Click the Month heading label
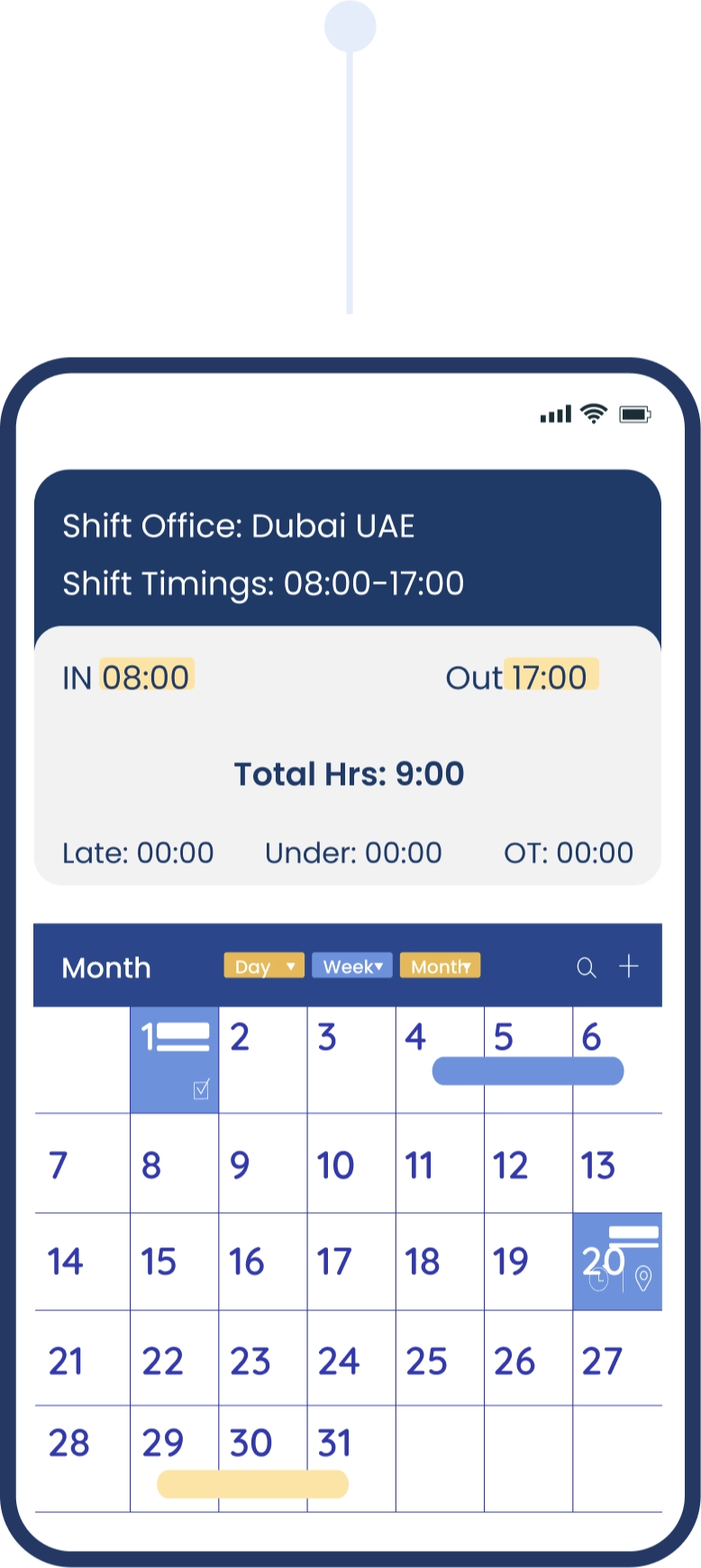 point(105,967)
